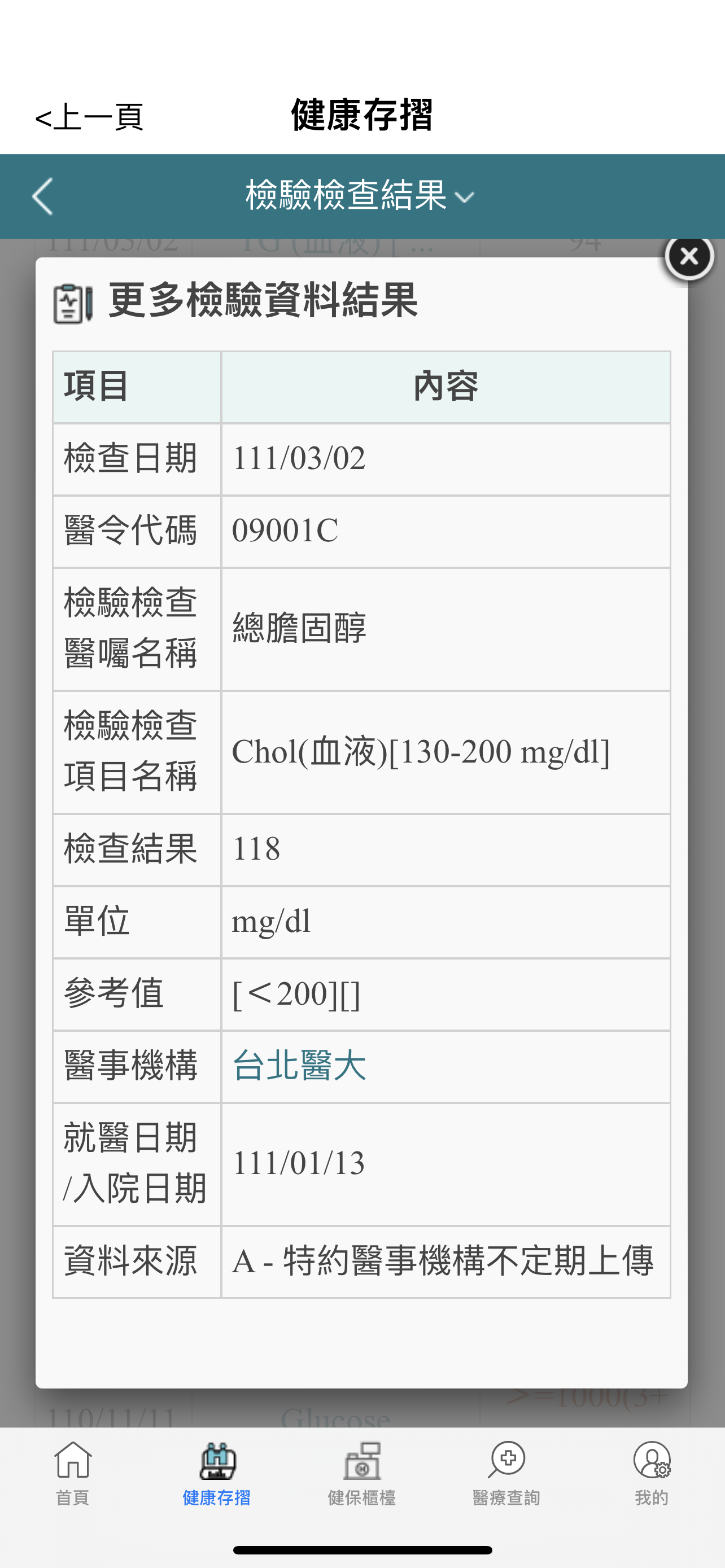Expand the 檢驗檢查結果 dropdown
Screen dimensions: 725x1568
point(360,196)
